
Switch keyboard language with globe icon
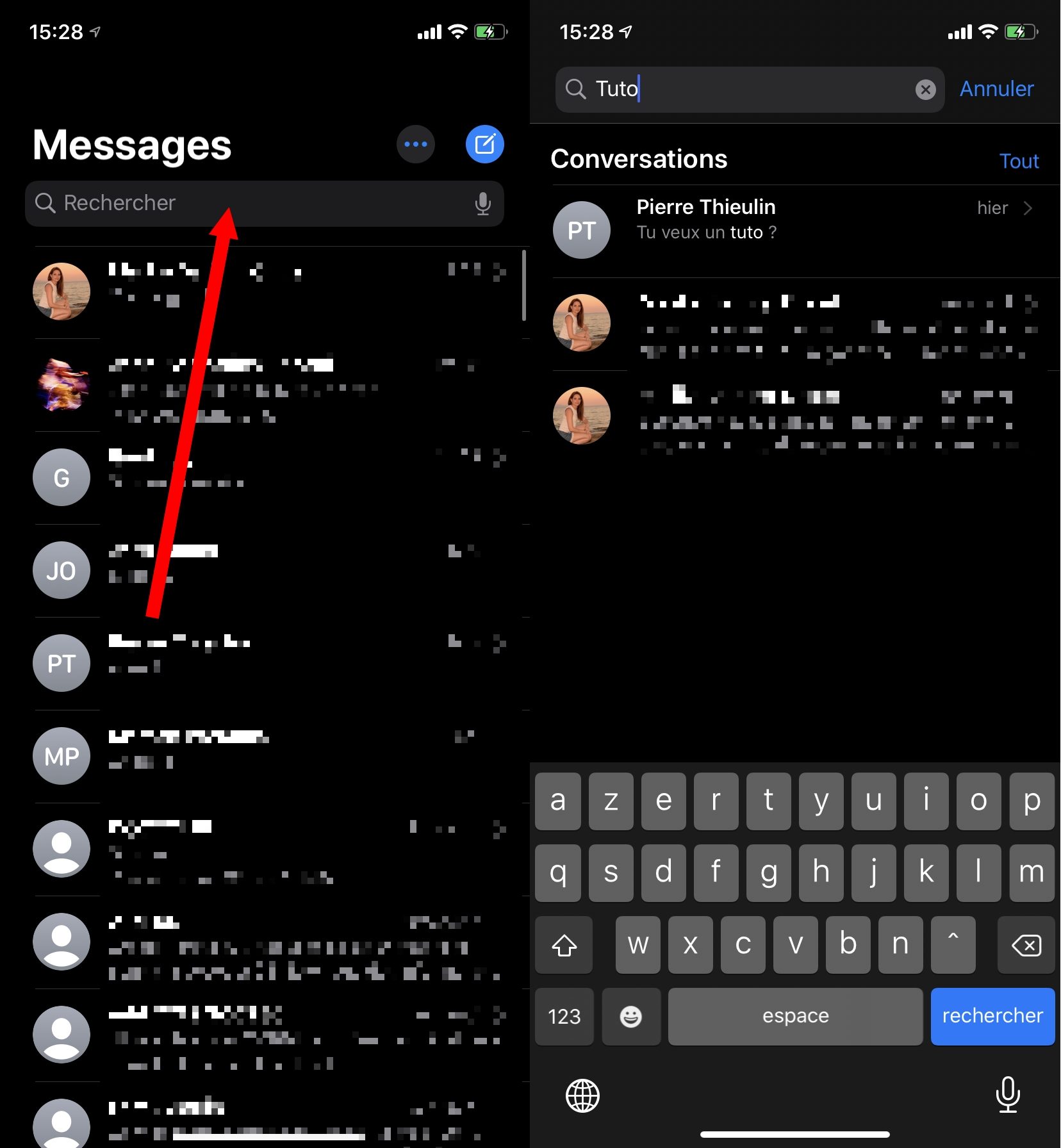[582, 1095]
